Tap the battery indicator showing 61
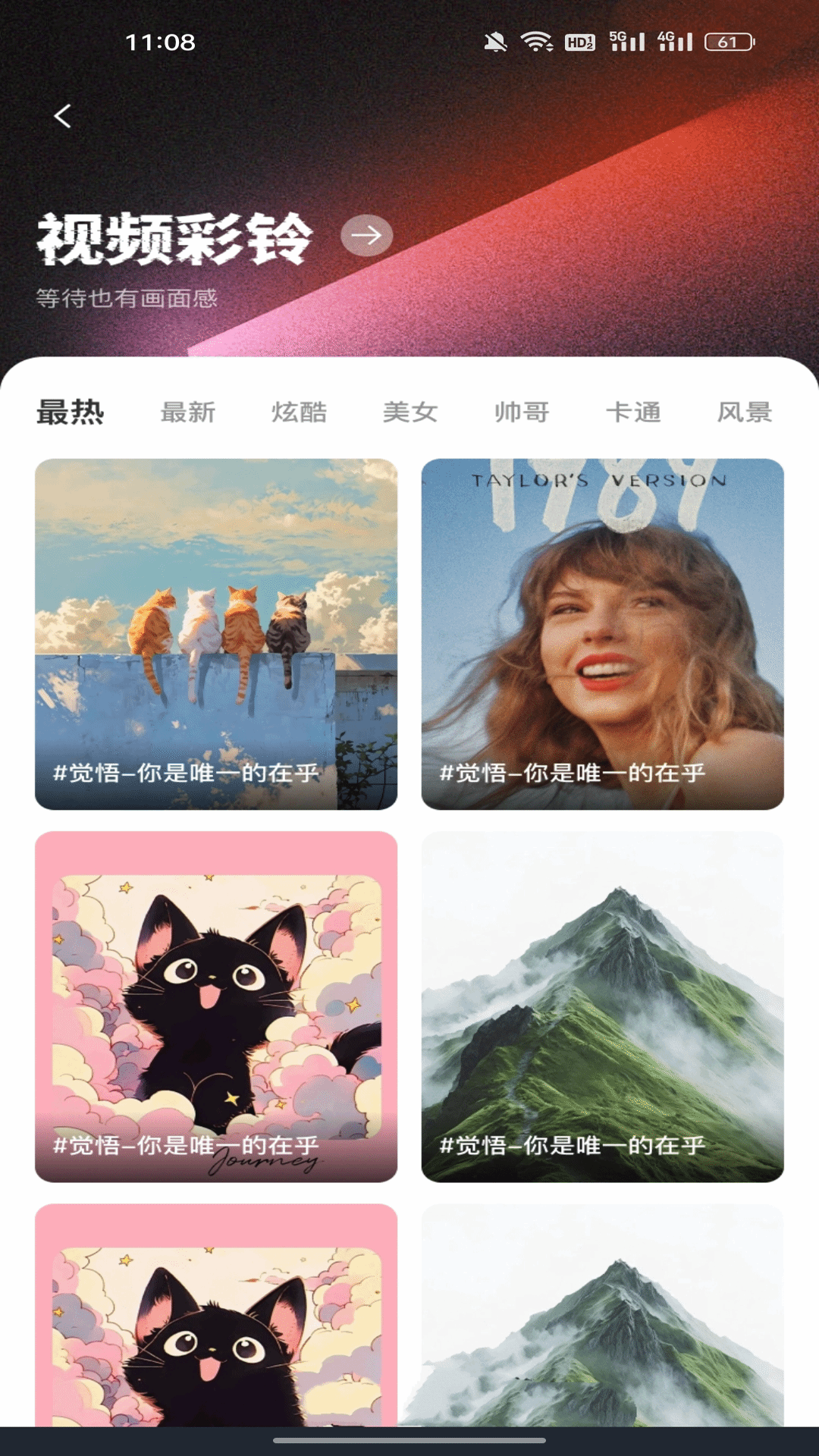Image resolution: width=819 pixels, height=1456 pixels. click(x=728, y=43)
